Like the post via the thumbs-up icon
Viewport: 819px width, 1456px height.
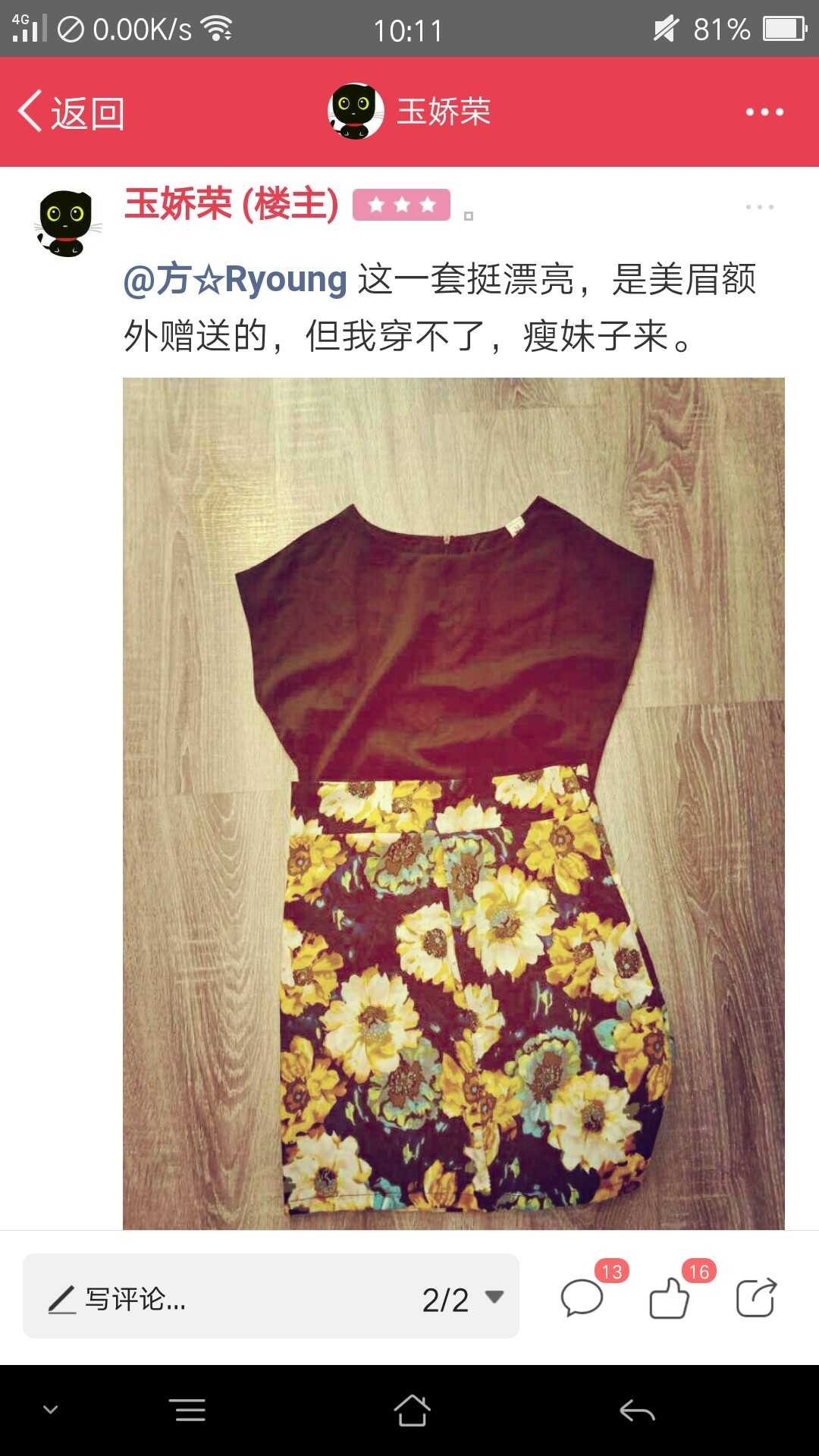(x=670, y=1298)
